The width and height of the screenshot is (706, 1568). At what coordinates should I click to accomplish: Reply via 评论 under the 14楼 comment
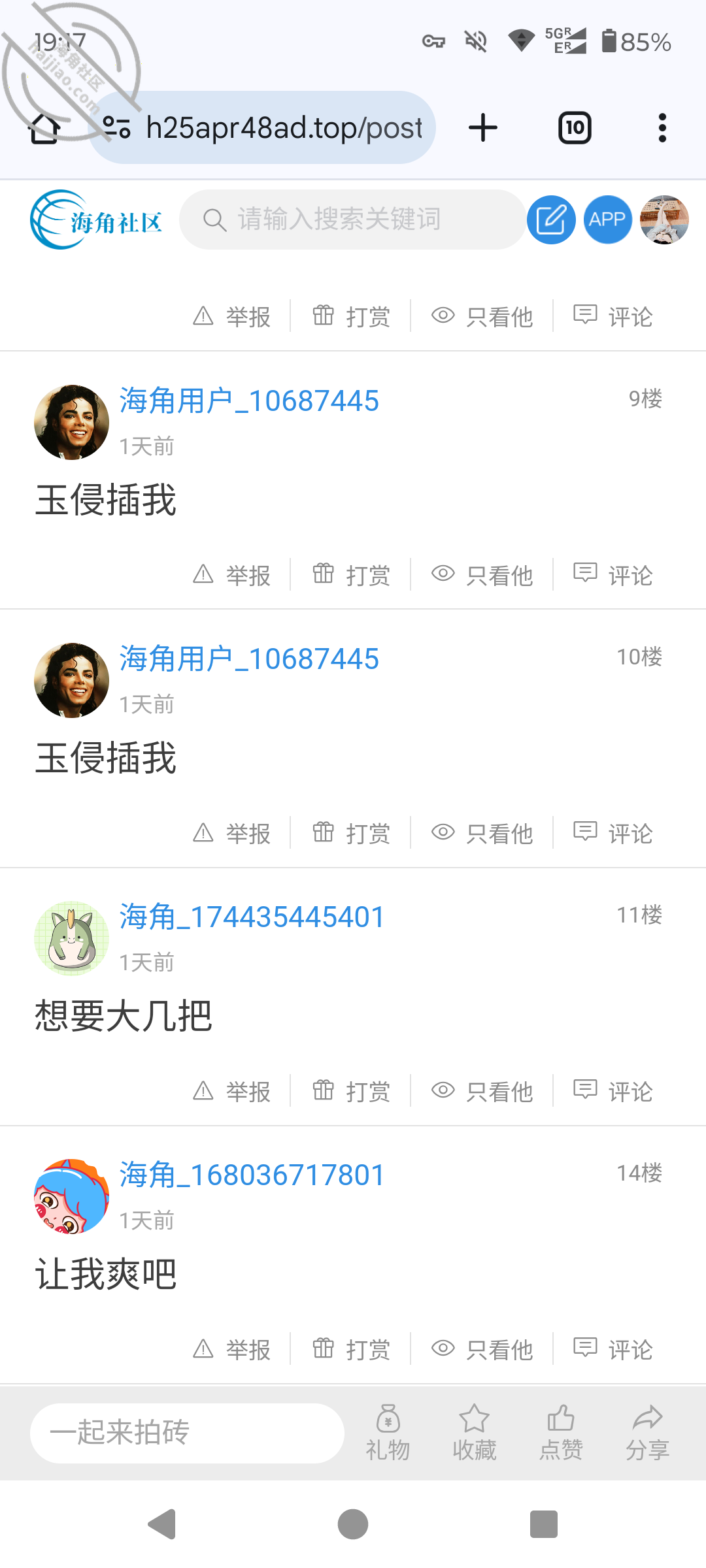tap(613, 1349)
